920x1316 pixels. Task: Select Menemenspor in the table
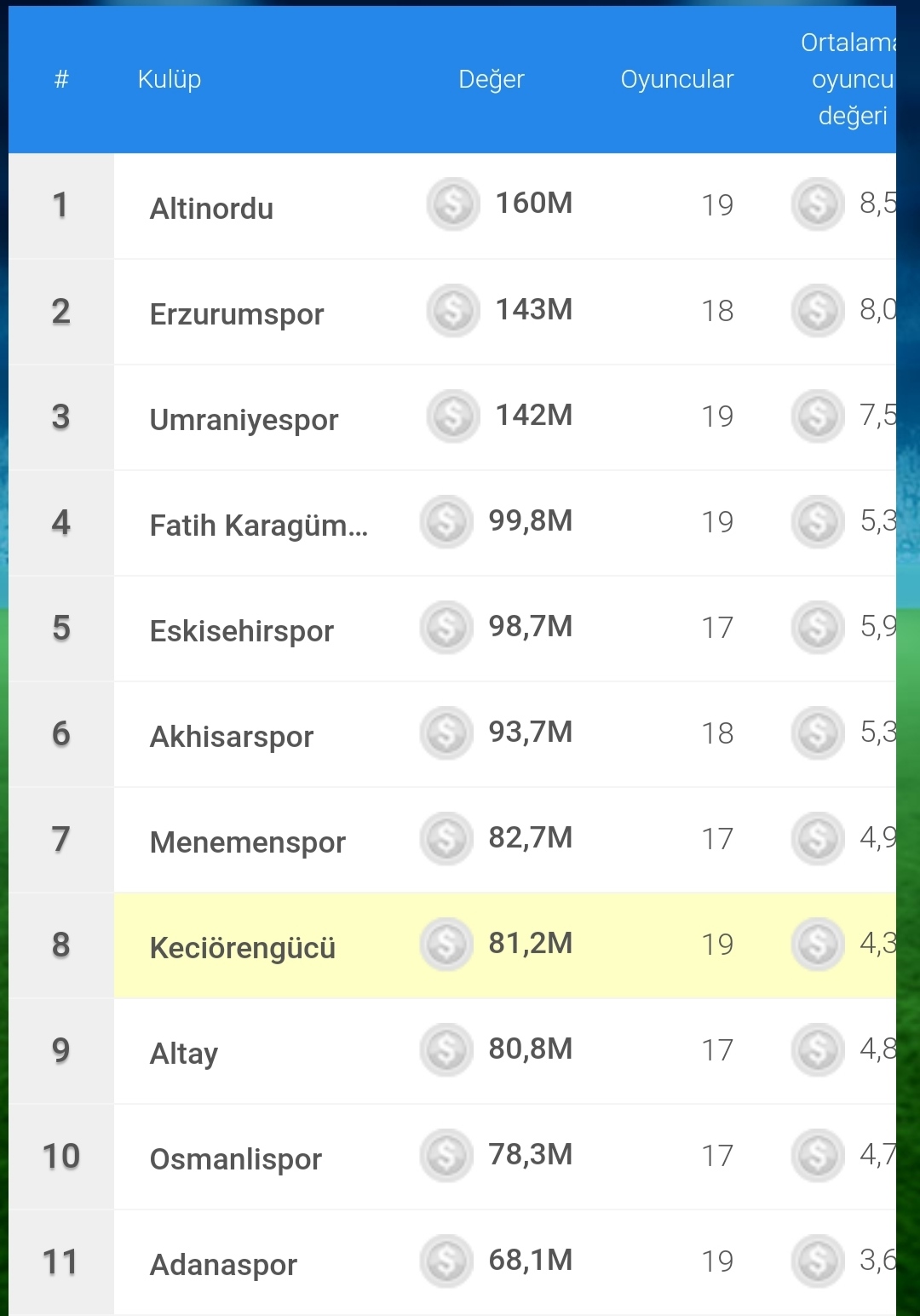click(247, 842)
